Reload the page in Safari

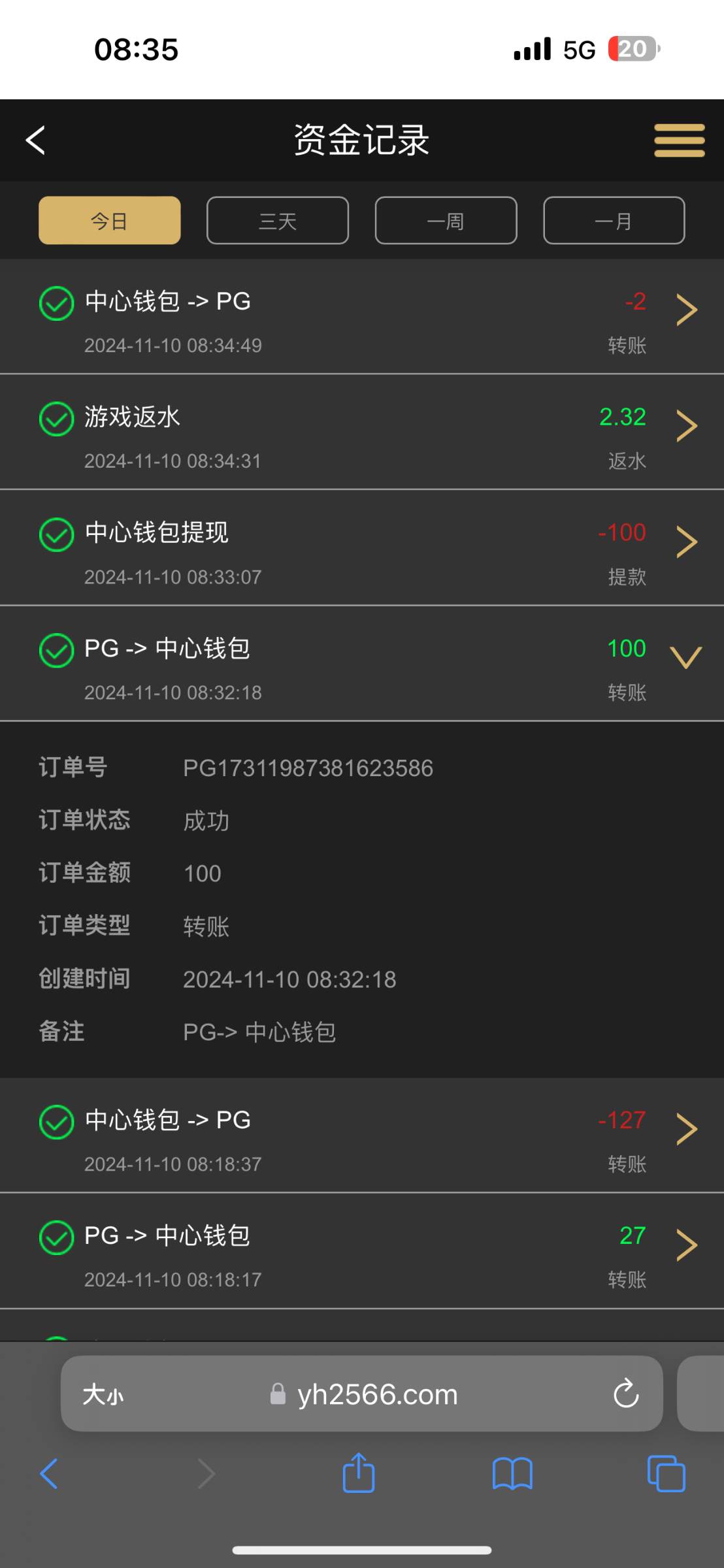tap(626, 1394)
